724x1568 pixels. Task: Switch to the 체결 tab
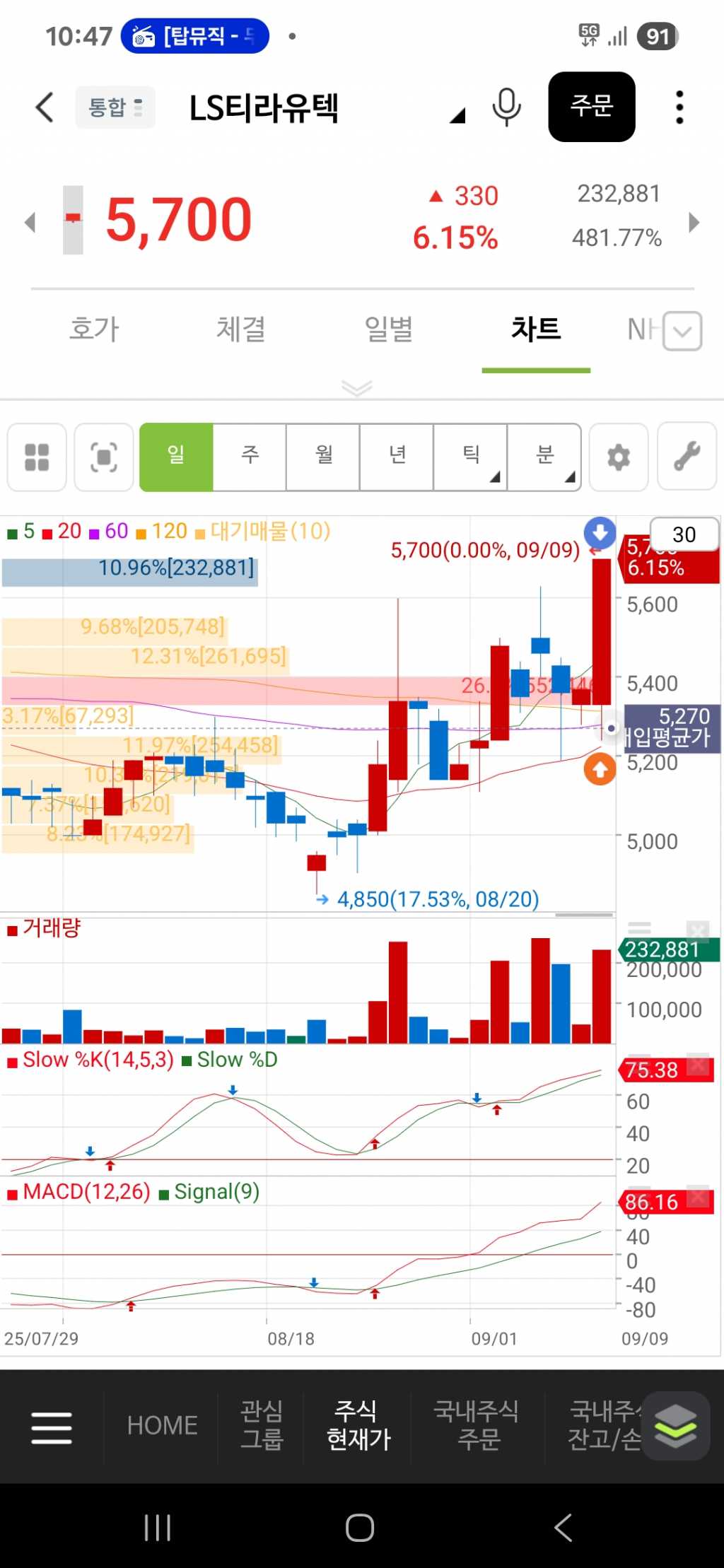241,329
